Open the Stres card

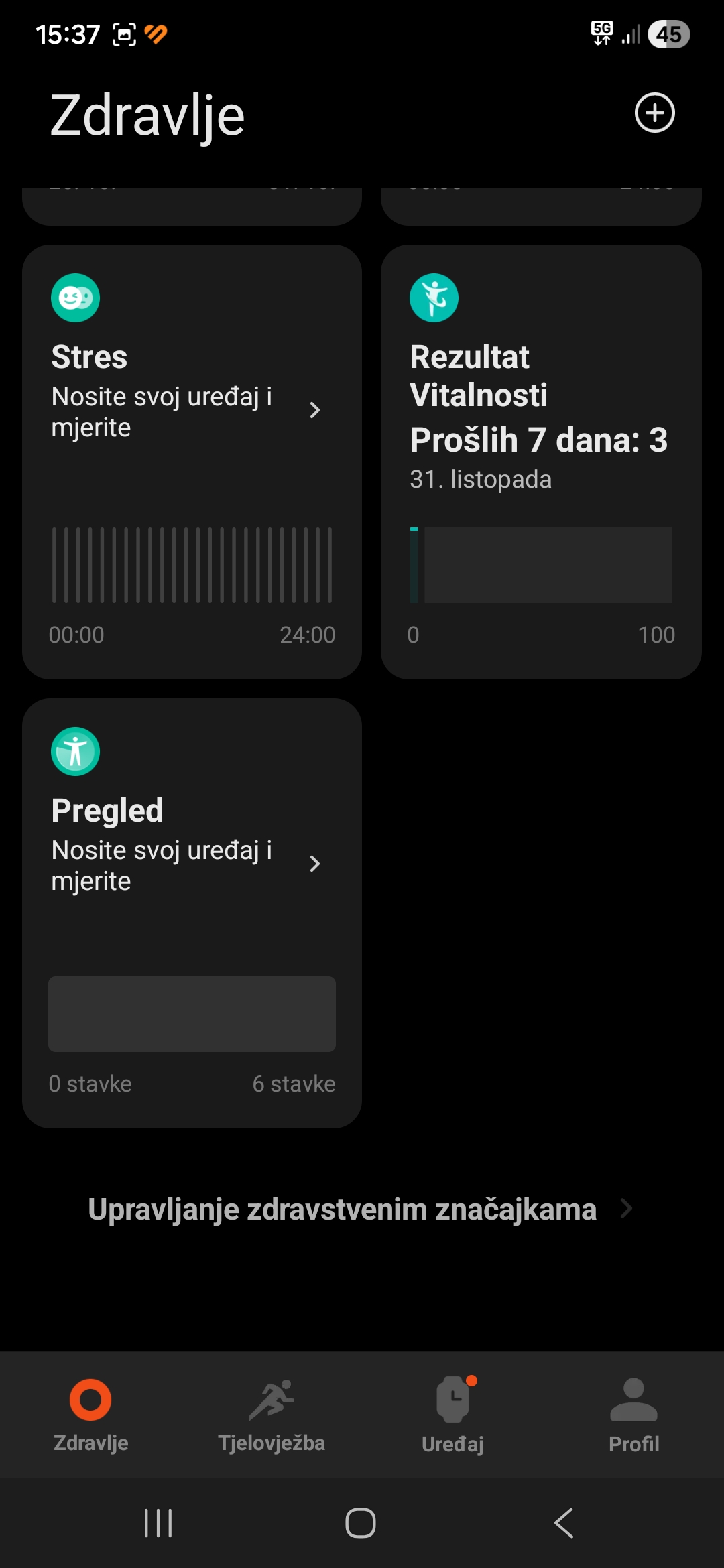(x=192, y=461)
